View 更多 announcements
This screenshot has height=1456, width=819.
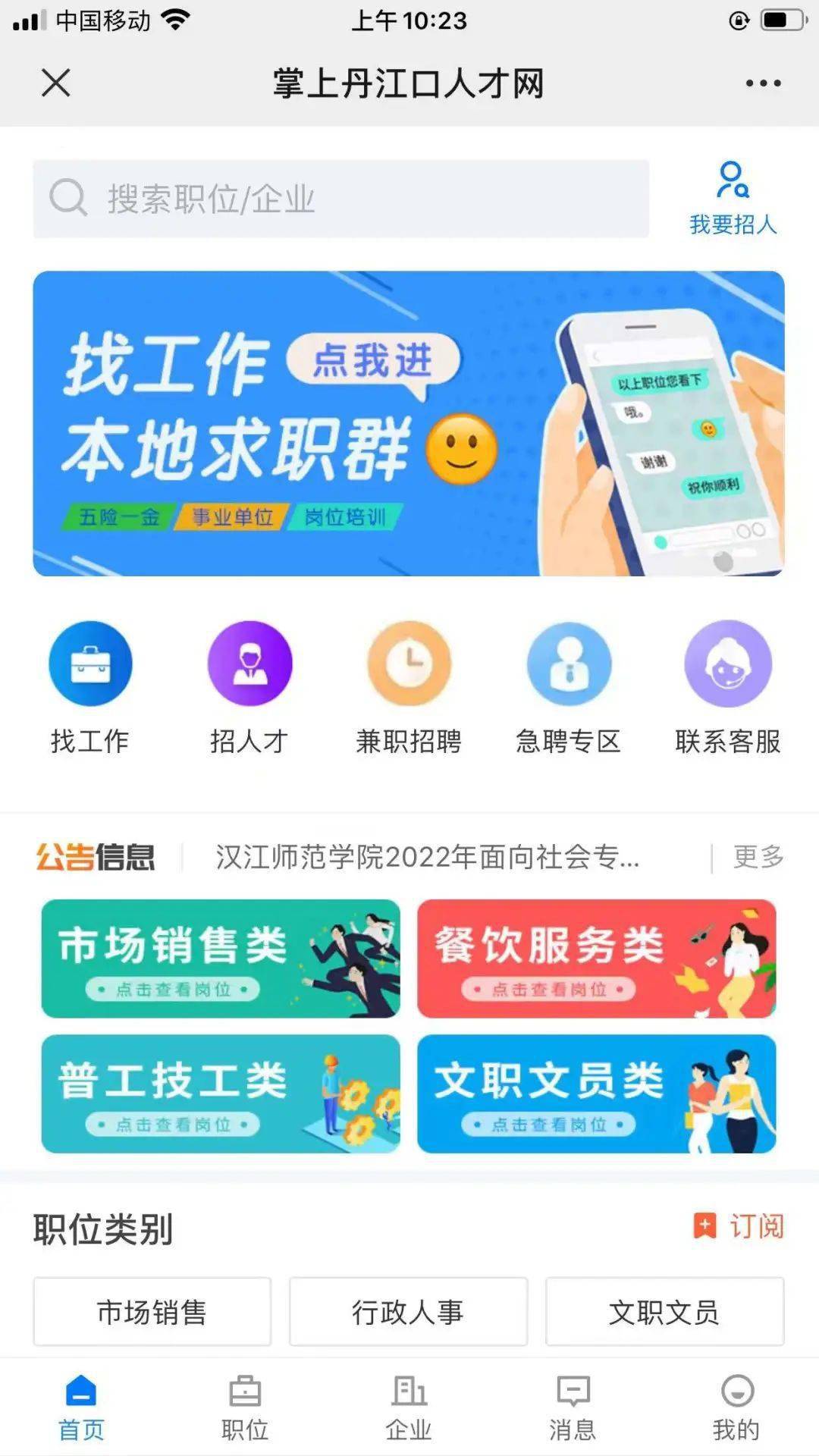pyautogui.click(x=758, y=857)
